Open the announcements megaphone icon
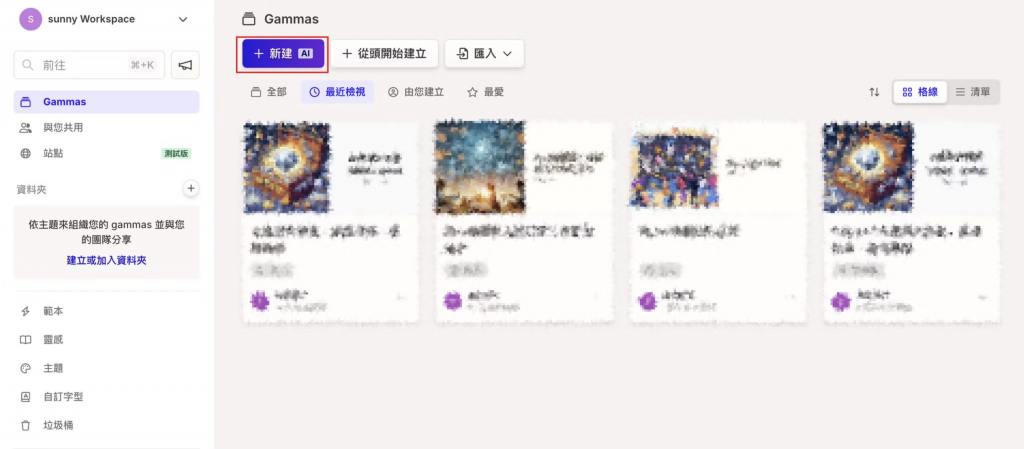The height and width of the screenshot is (449, 1024). [185, 65]
